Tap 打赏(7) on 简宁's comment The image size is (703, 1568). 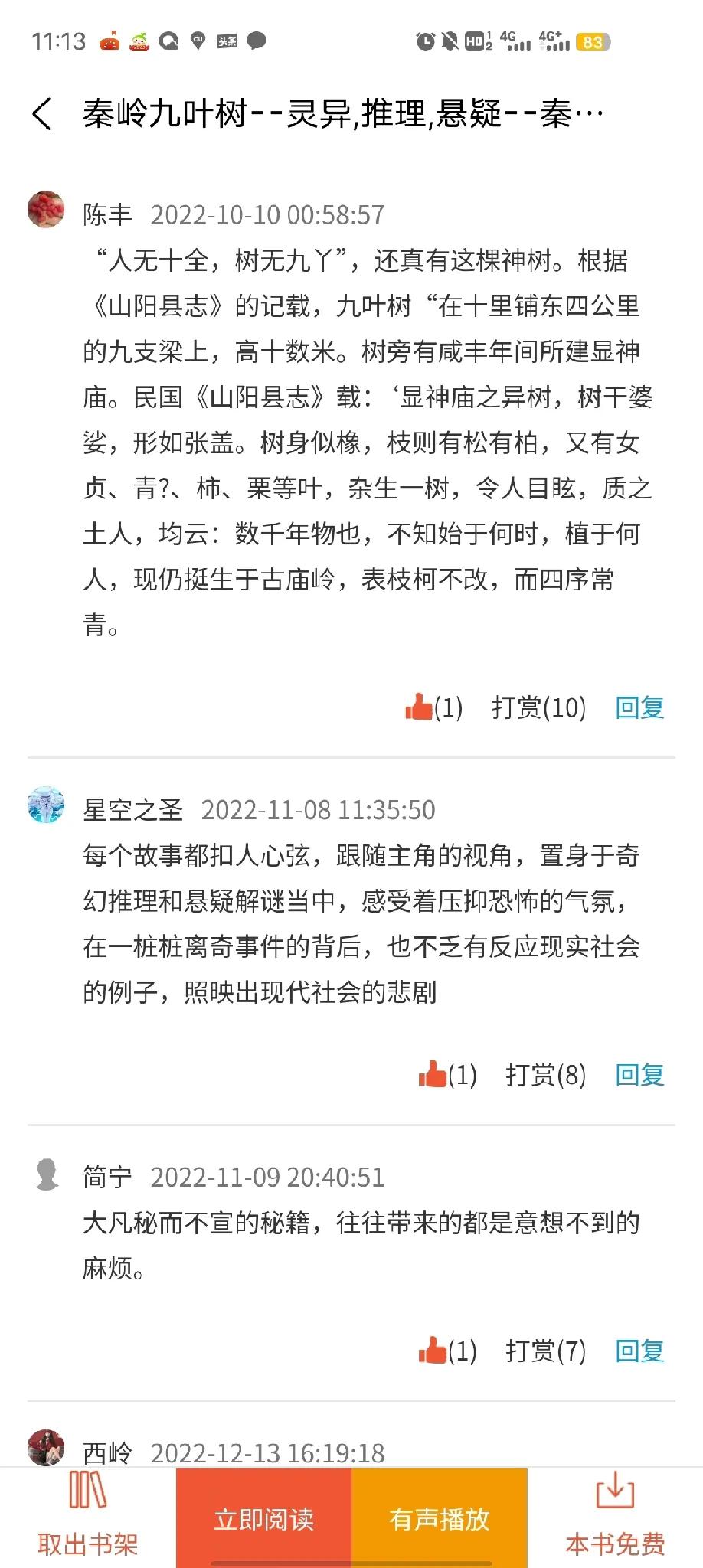coord(545,1351)
